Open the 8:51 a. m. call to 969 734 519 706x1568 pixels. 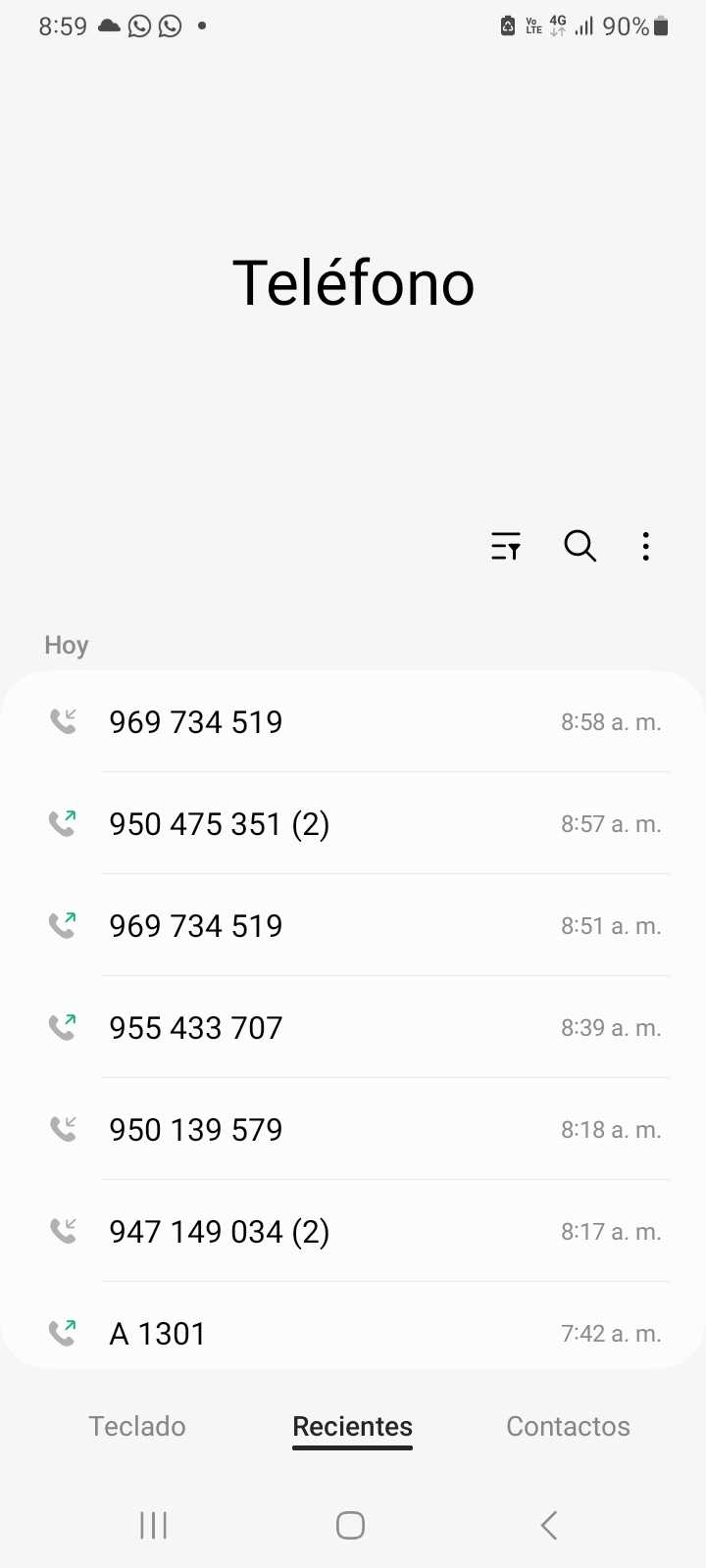pyautogui.click(x=353, y=926)
